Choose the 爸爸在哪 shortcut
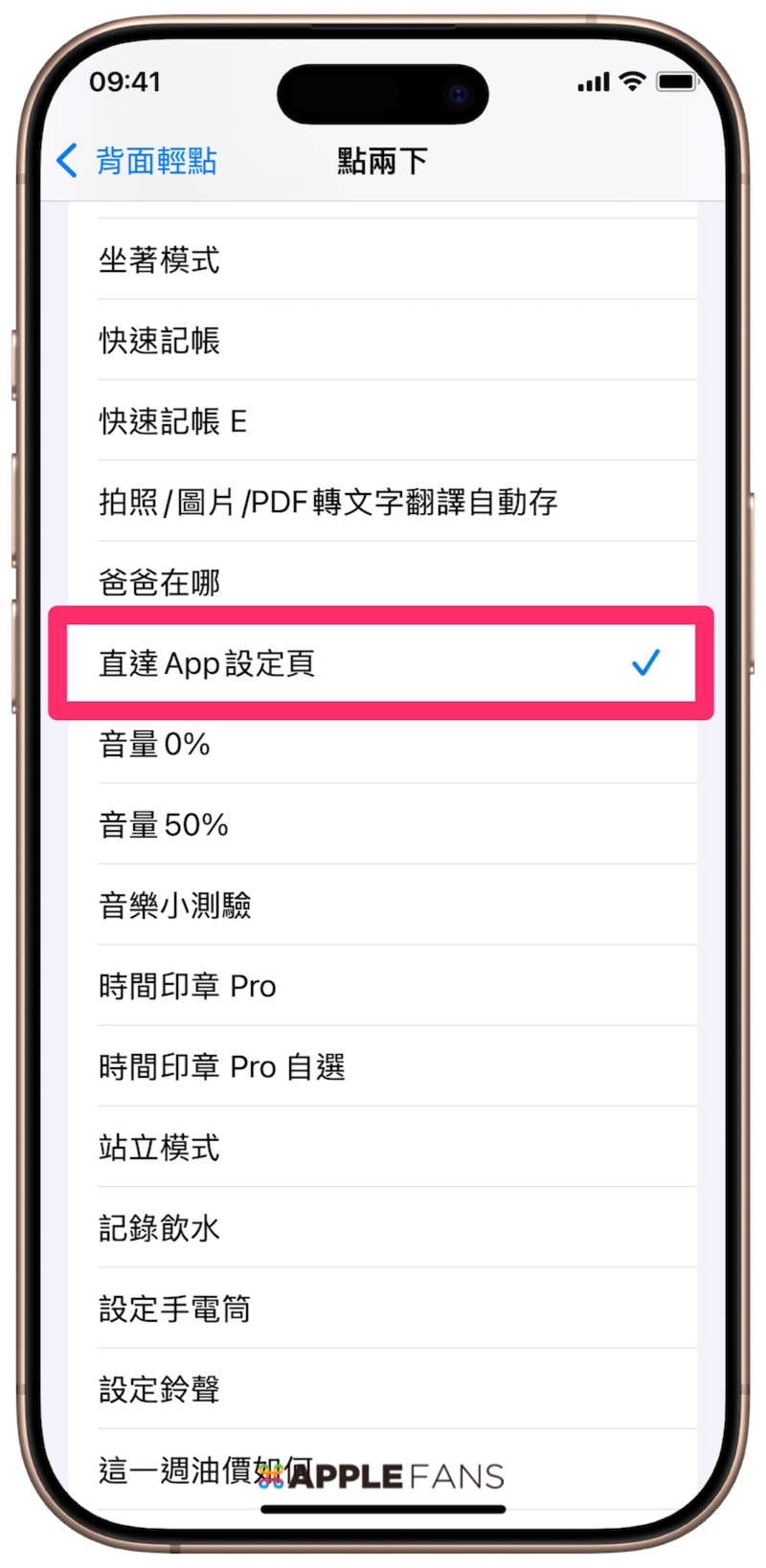 pyautogui.click(x=159, y=582)
